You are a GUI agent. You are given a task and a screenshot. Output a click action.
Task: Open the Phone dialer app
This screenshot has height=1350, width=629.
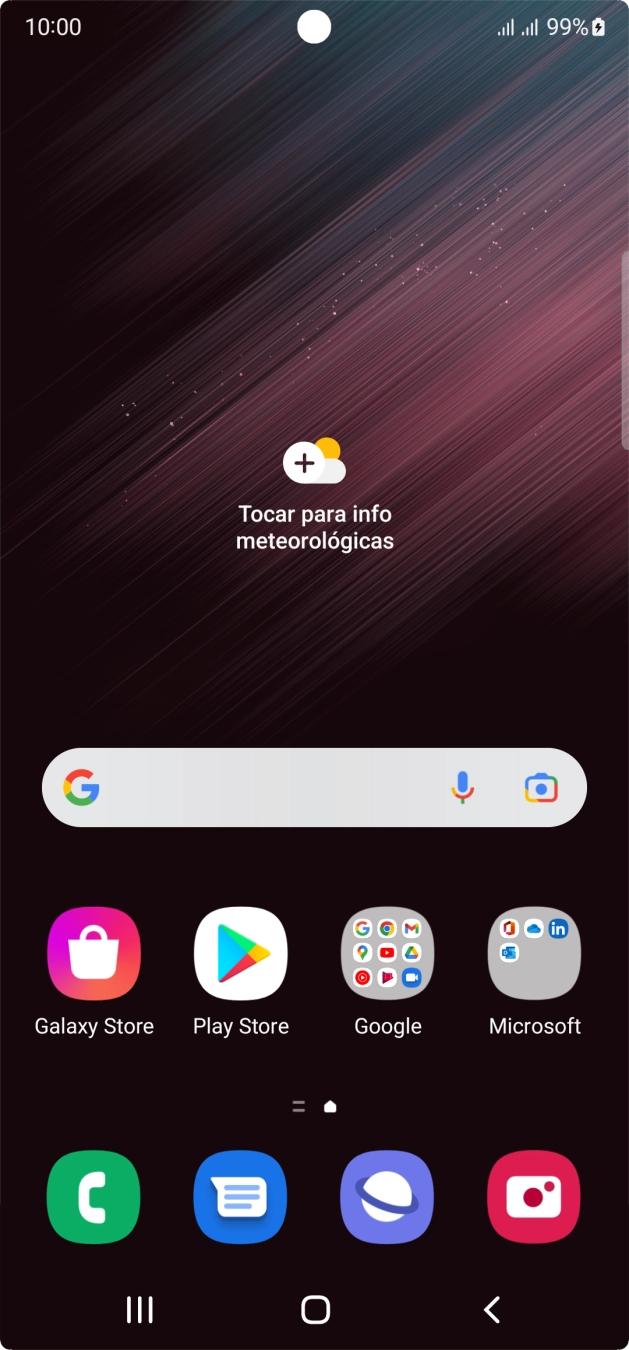94,1197
